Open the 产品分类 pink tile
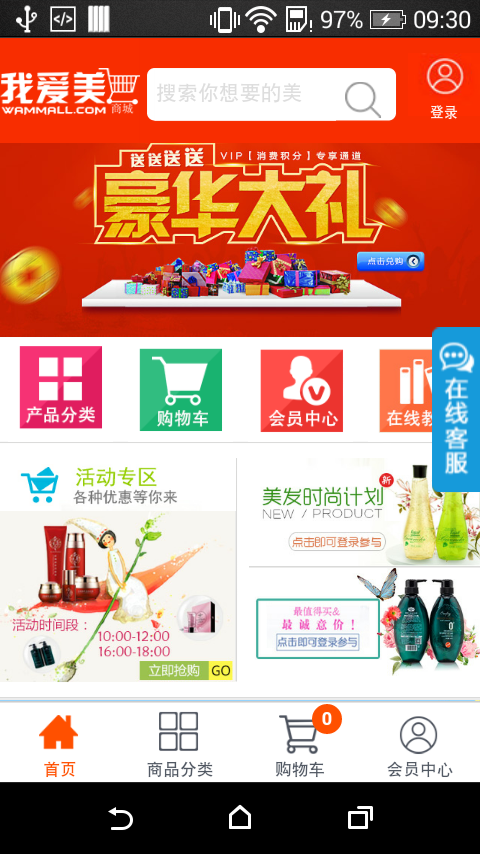This screenshot has width=480, height=854. [61, 387]
